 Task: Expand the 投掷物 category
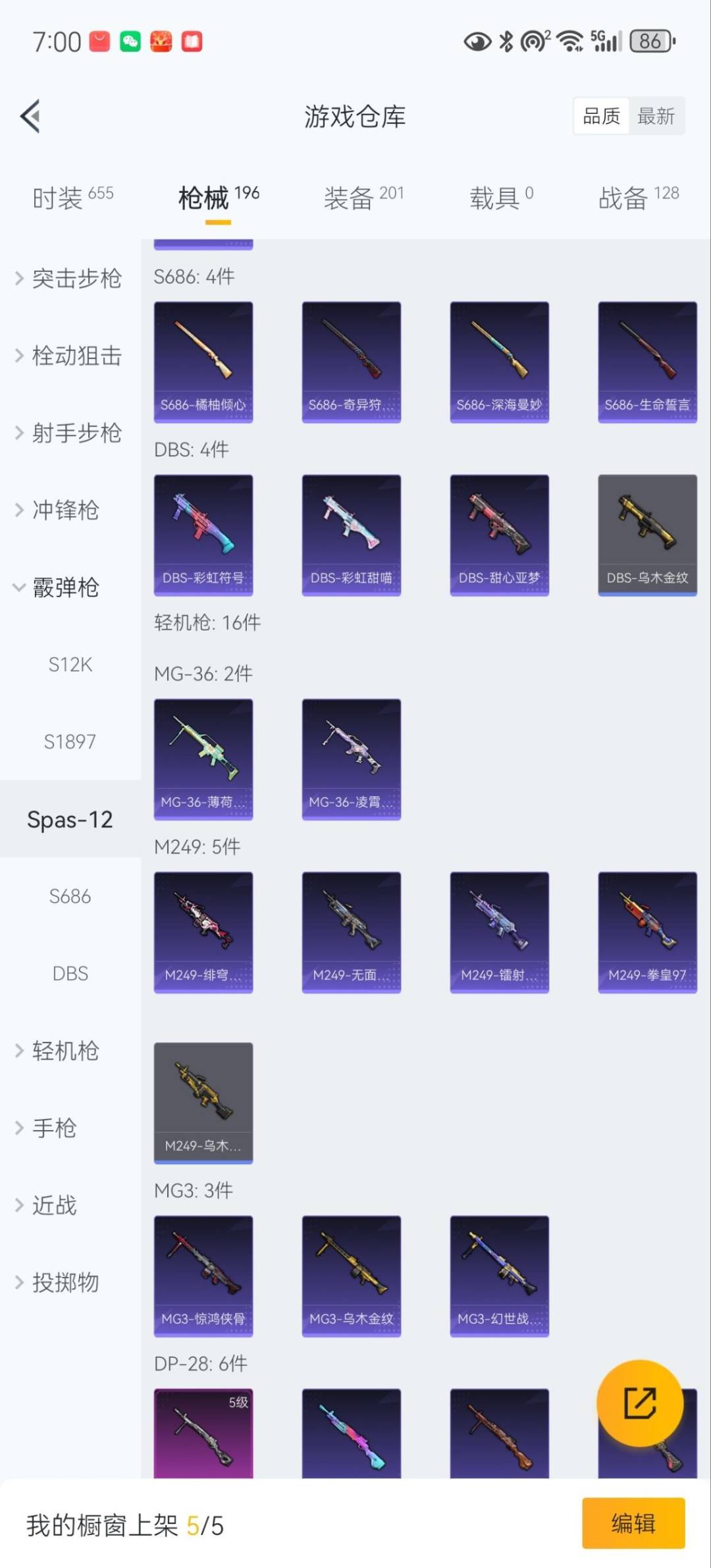tap(58, 1282)
